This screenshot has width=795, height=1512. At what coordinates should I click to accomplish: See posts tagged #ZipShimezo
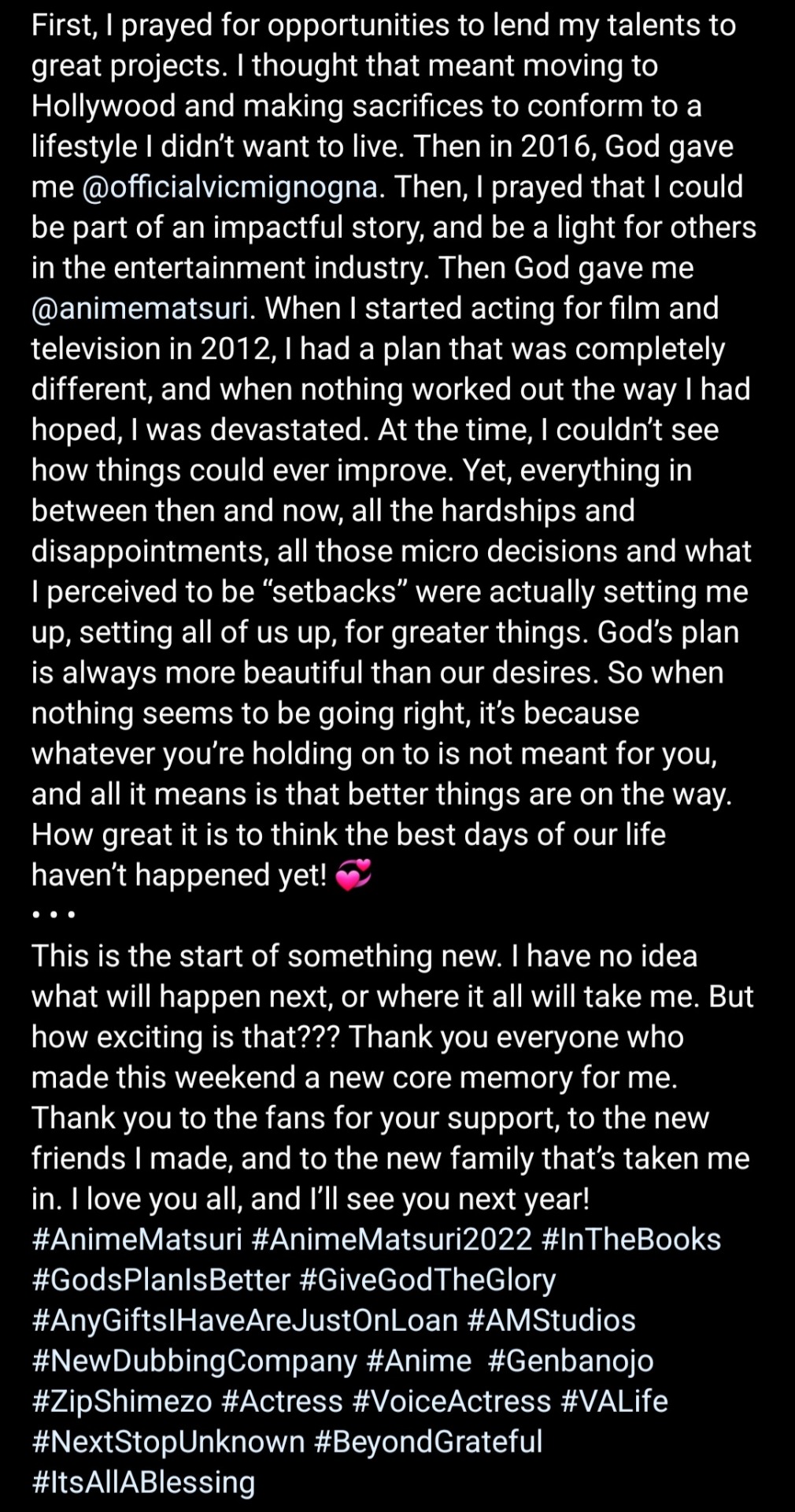tap(122, 1401)
